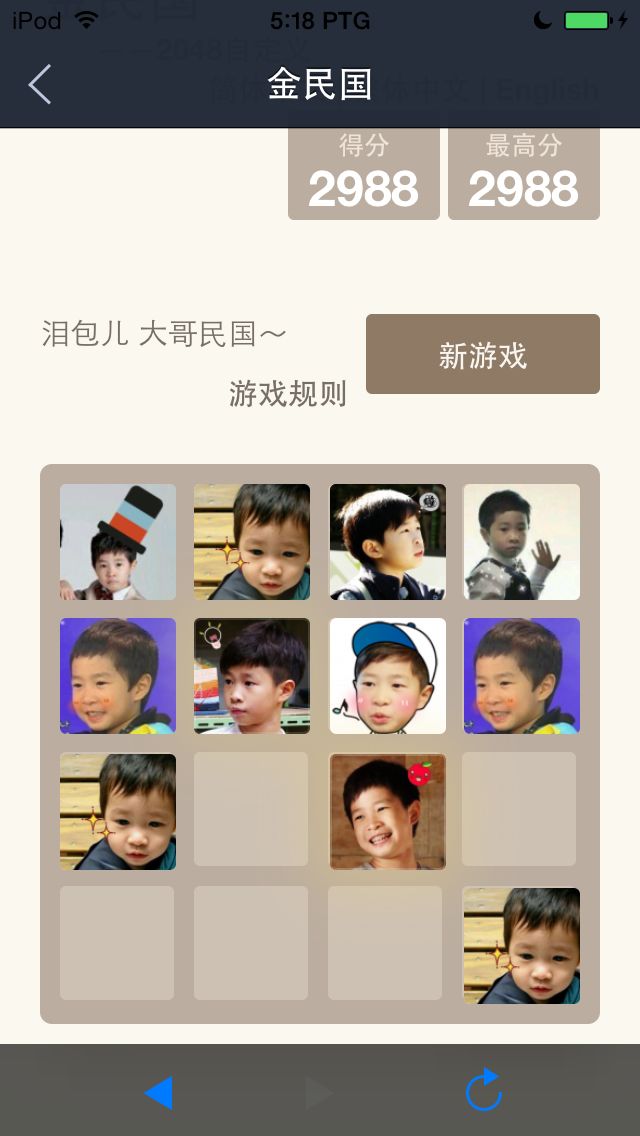Screen dimensions: 640x1136
Task: Open the 游戏规则 game rules link
Action: pos(288,394)
